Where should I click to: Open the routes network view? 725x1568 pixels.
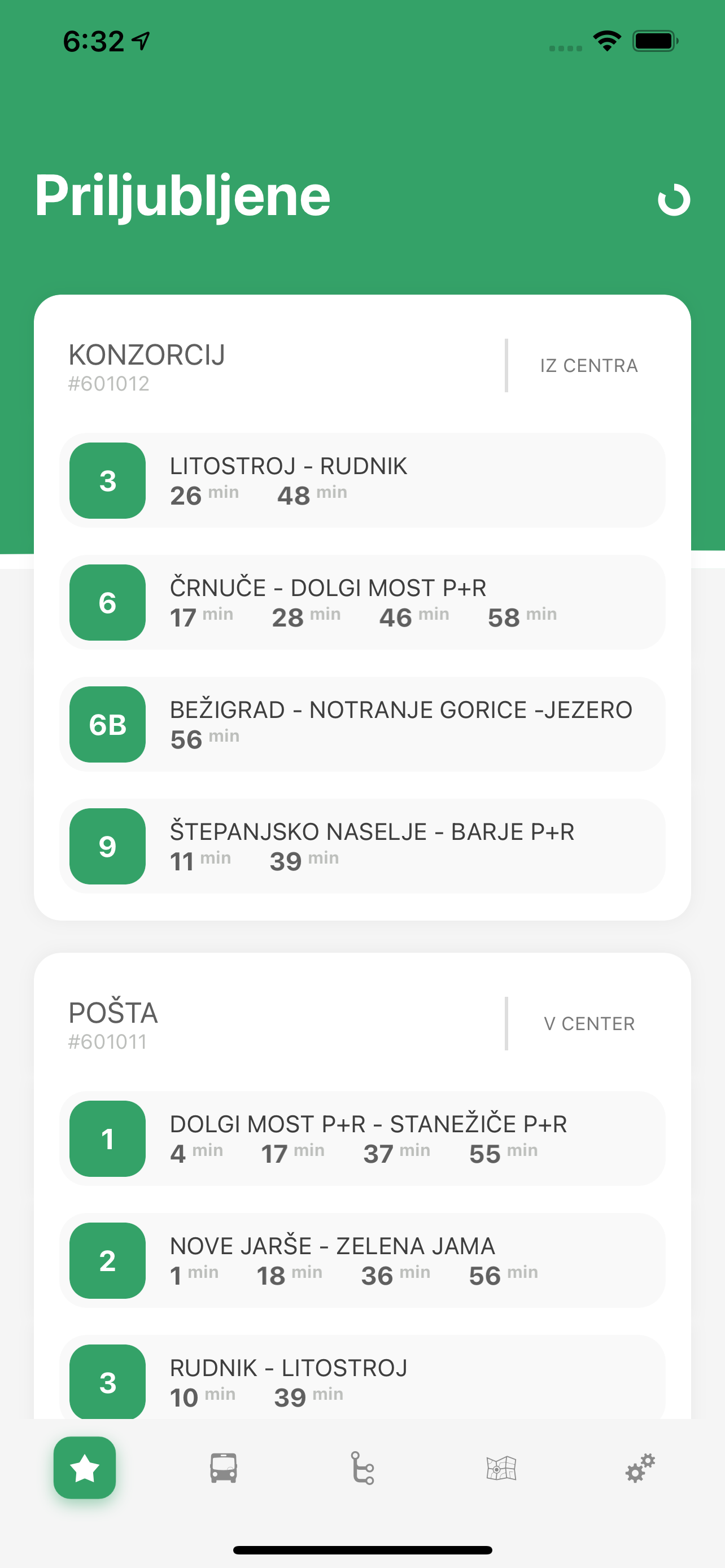[361, 1469]
